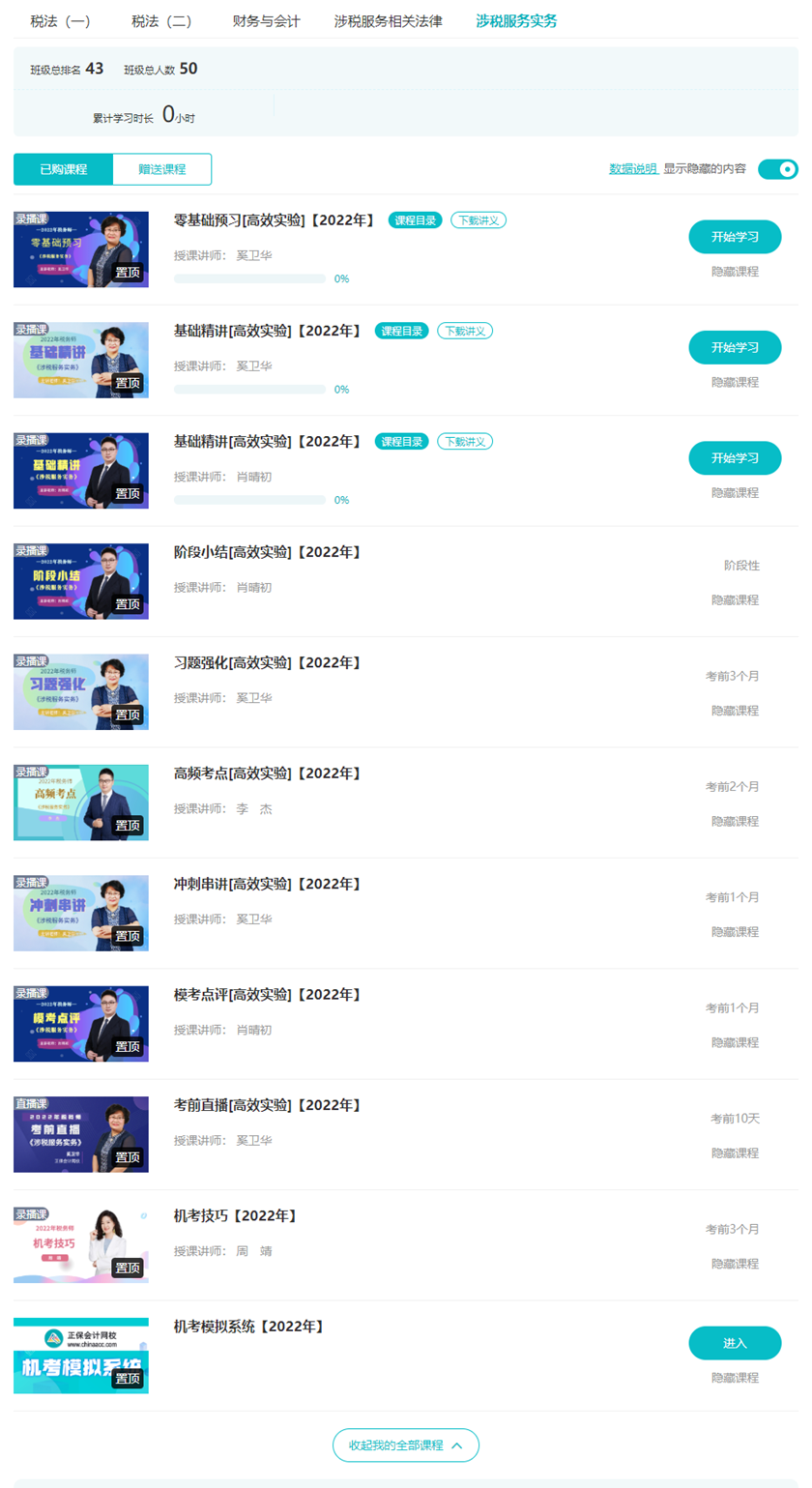This screenshot has width=812, height=1488.
Task: Open the 财务与会计 subject tab
Action: pyautogui.click(x=267, y=20)
